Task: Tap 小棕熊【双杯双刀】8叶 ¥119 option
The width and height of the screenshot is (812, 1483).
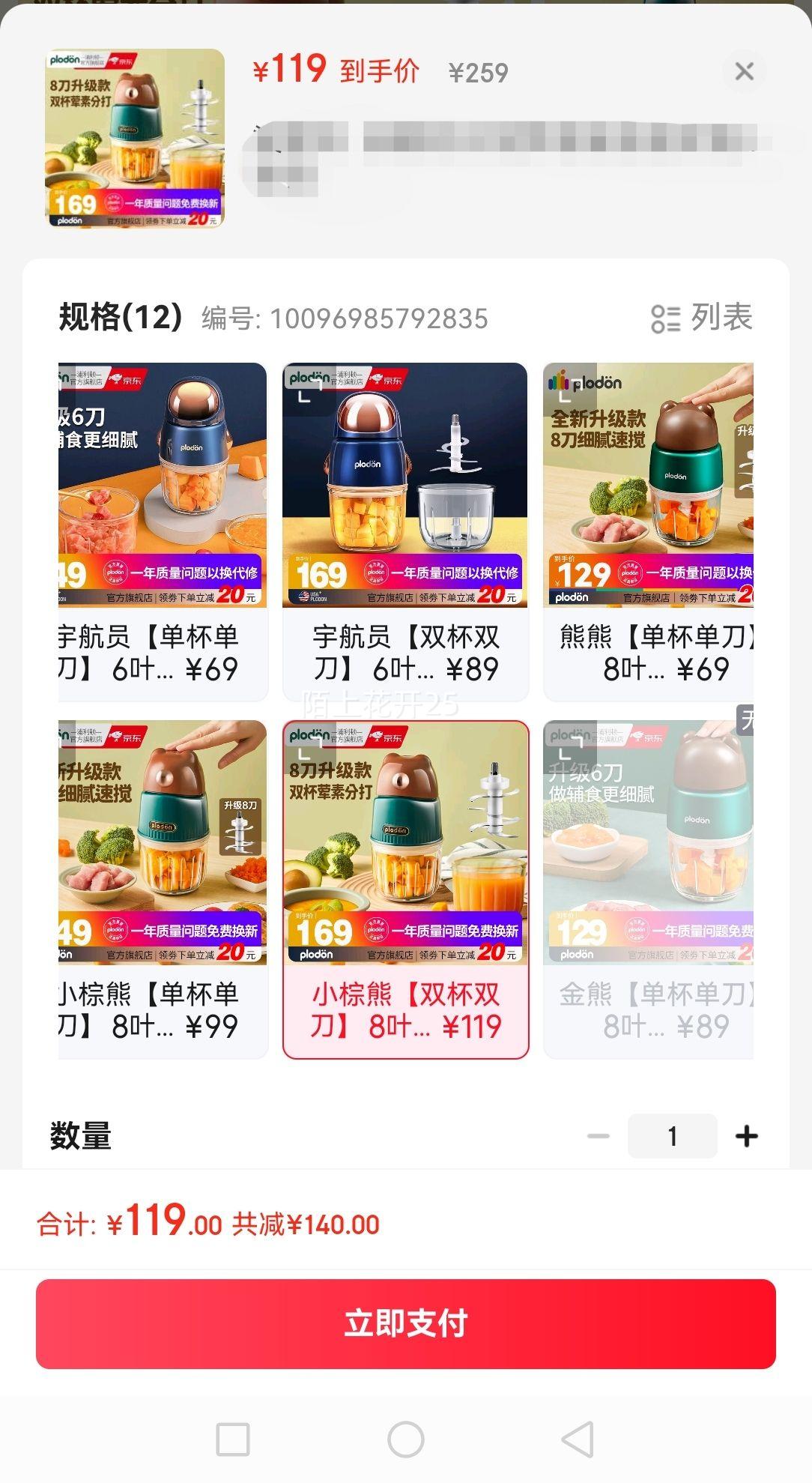Action: 405,889
